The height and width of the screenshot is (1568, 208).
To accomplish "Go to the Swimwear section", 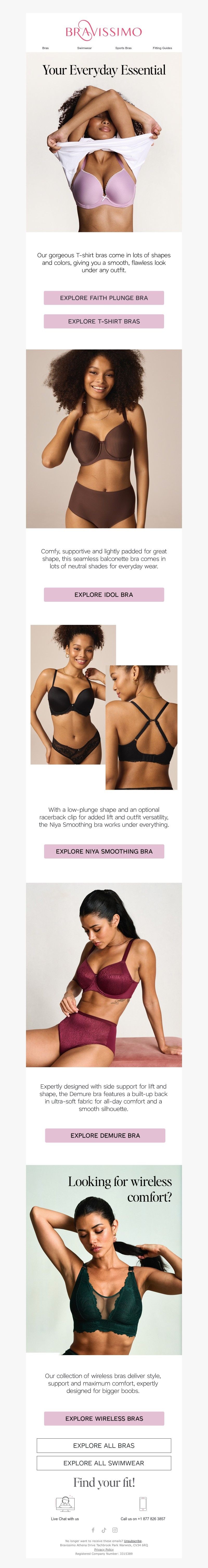I will 84,48.
